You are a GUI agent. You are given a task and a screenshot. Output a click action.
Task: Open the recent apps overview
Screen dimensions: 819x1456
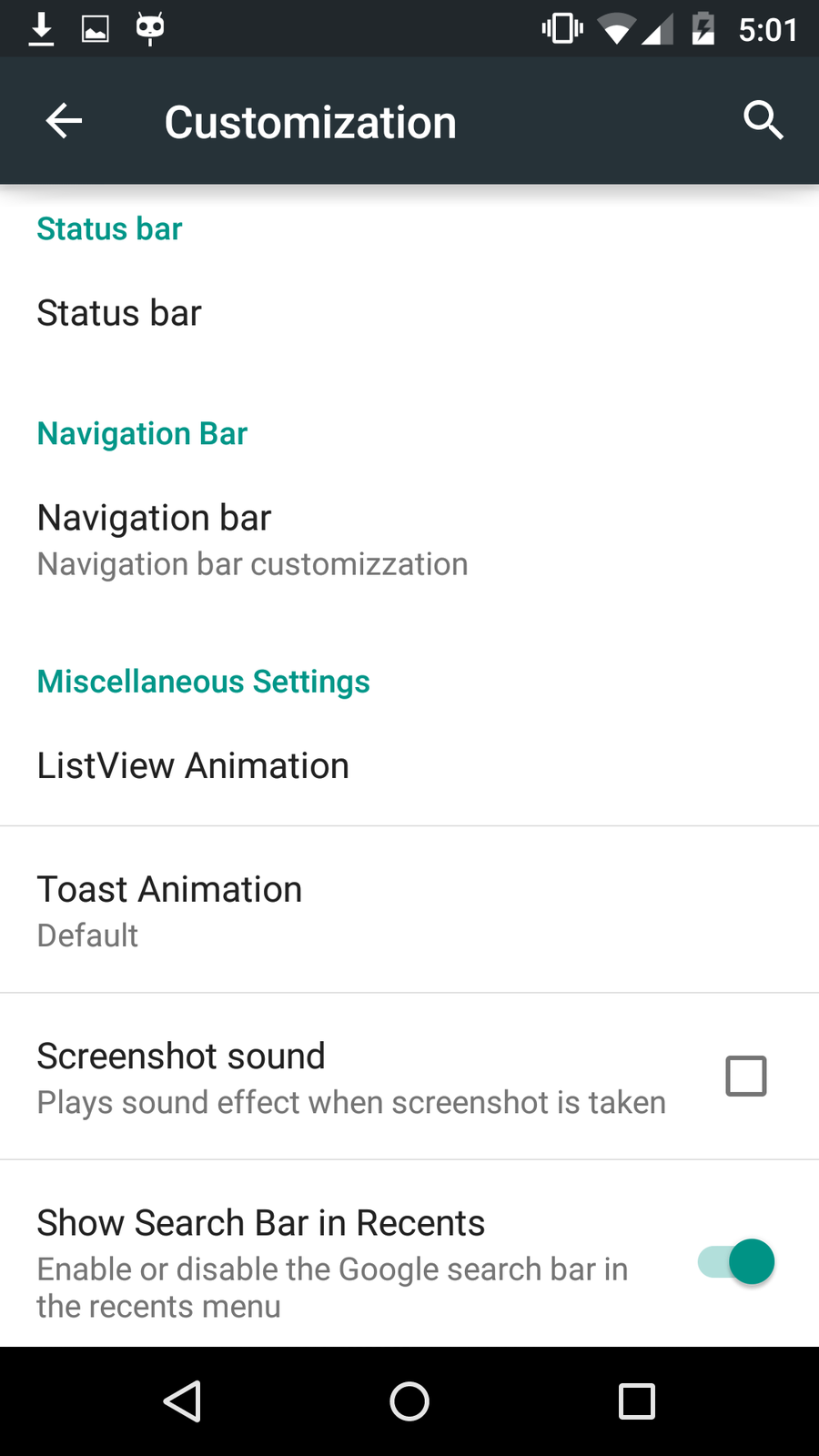tap(636, 1401)
